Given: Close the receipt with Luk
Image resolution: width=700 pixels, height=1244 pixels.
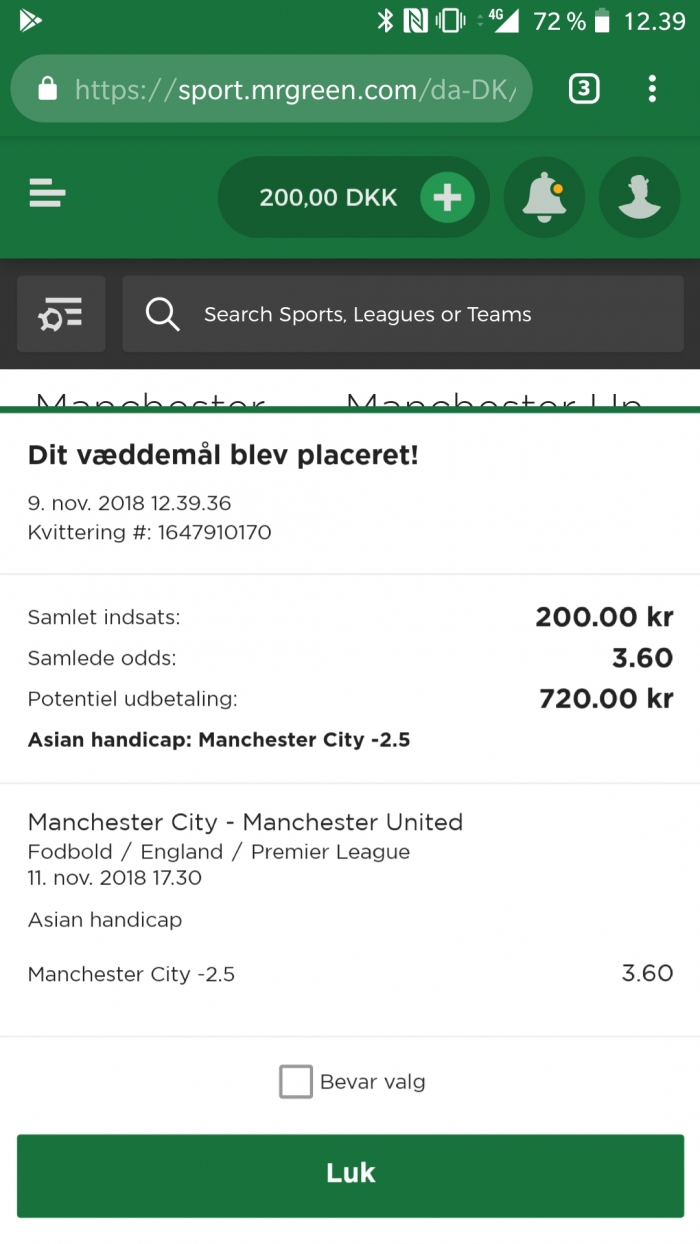Looking at the screenshot, I should click(x=350, y=1175).
